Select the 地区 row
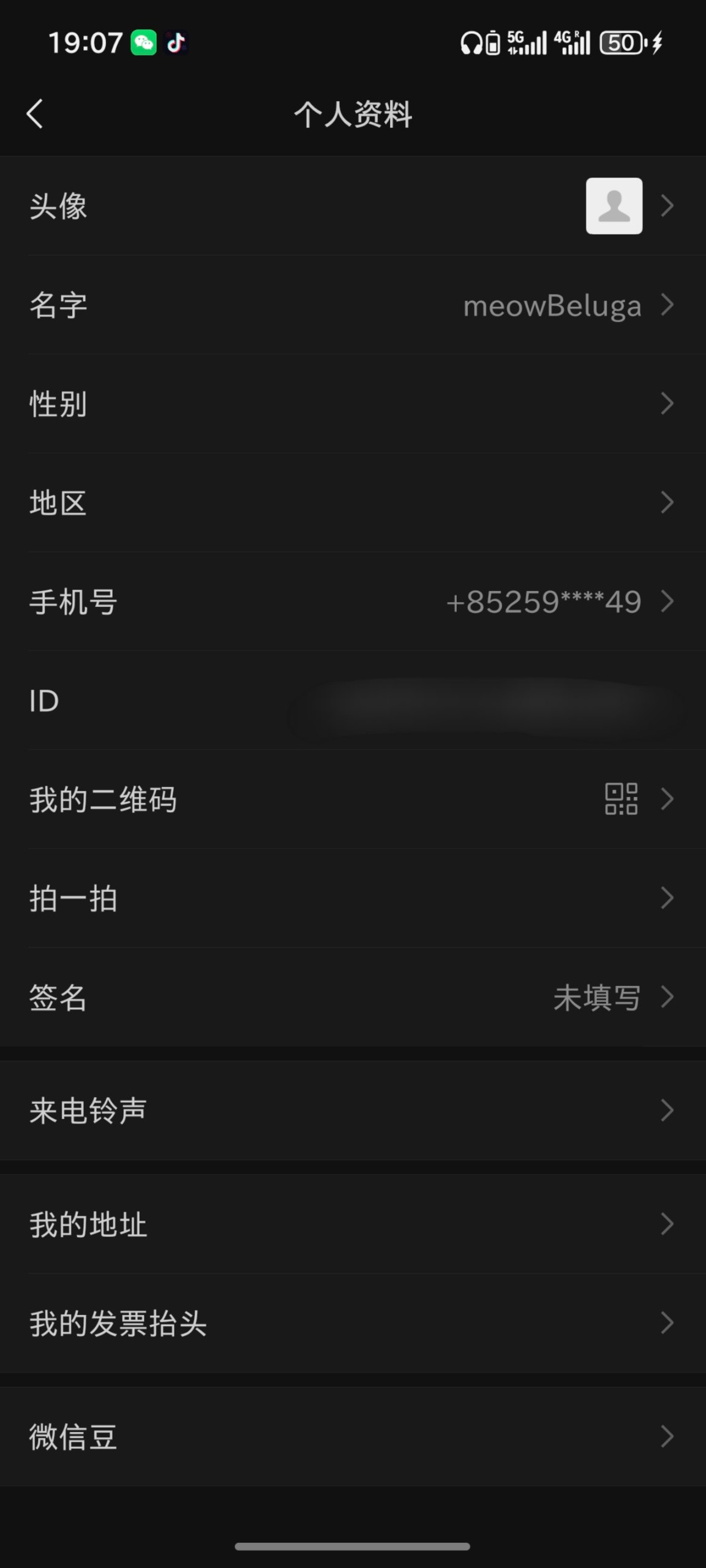The width and height of the screenshot is (706, 1568). pos(353,503)
